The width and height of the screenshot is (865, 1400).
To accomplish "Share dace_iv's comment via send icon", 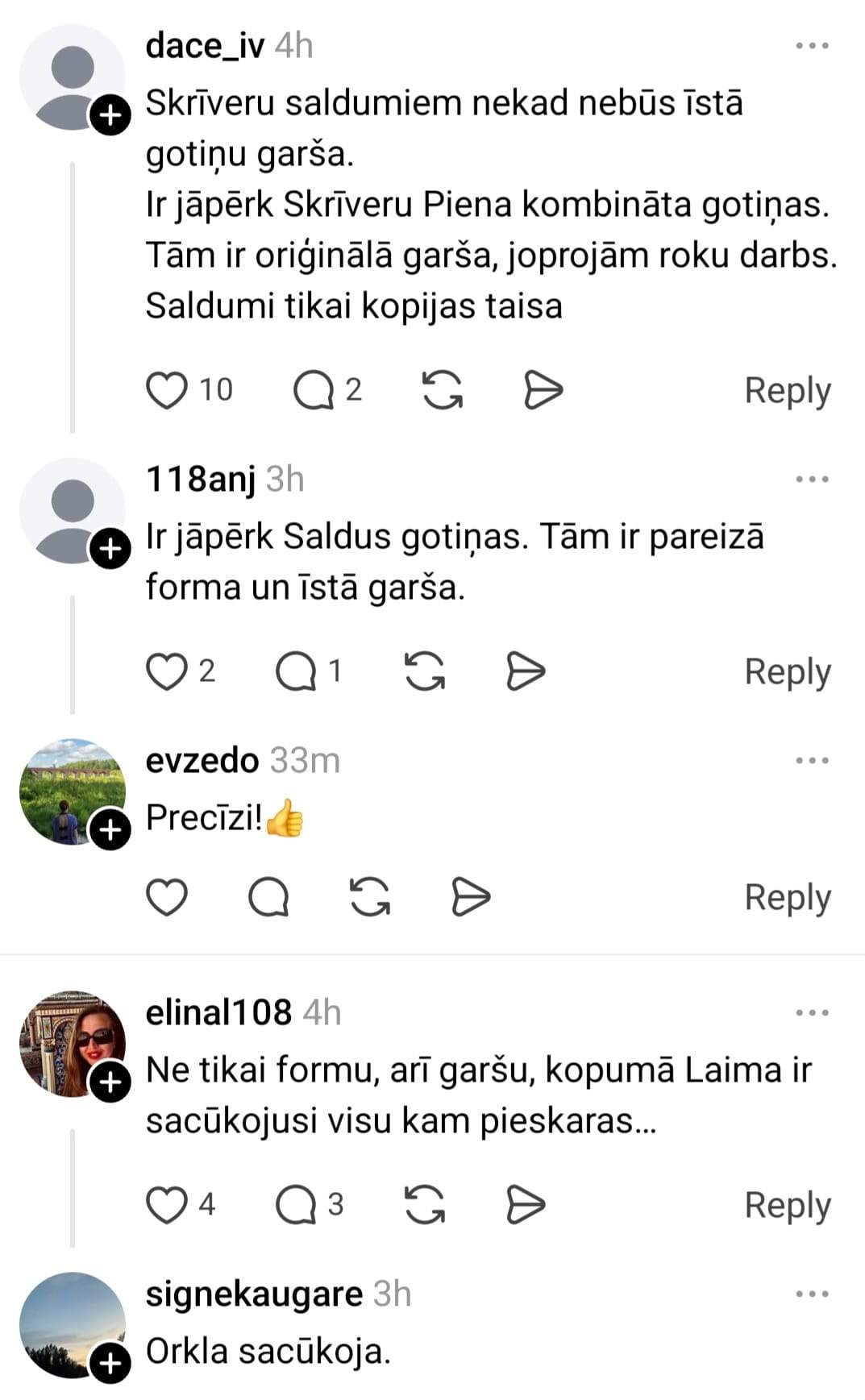I will [x=543, y=391].
